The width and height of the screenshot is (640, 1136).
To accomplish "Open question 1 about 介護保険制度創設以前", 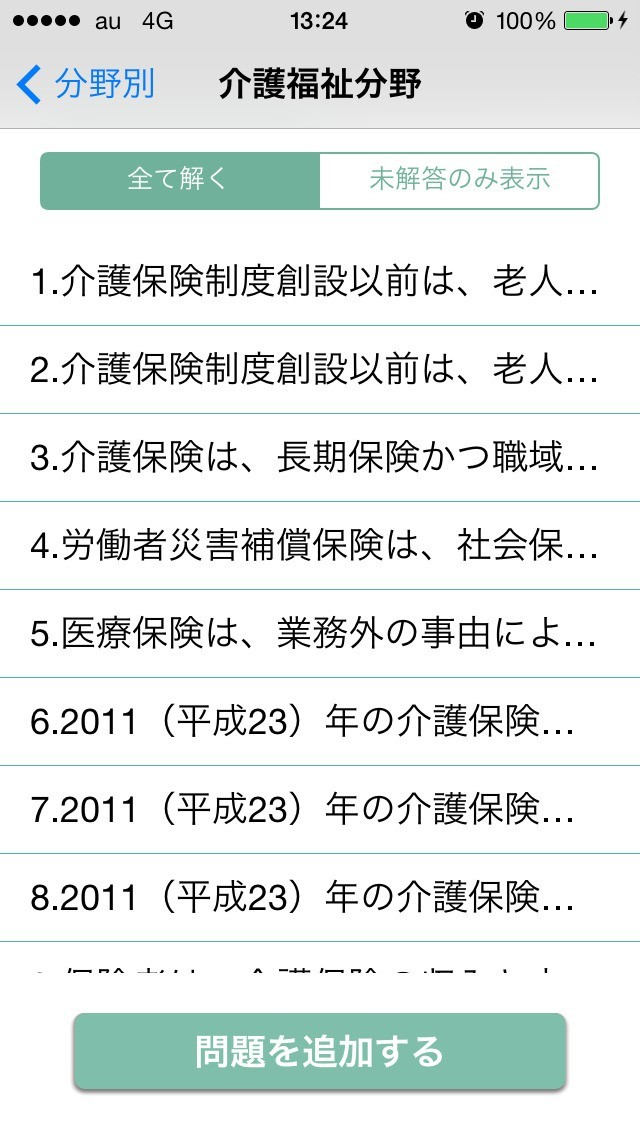I will point(320,283).
